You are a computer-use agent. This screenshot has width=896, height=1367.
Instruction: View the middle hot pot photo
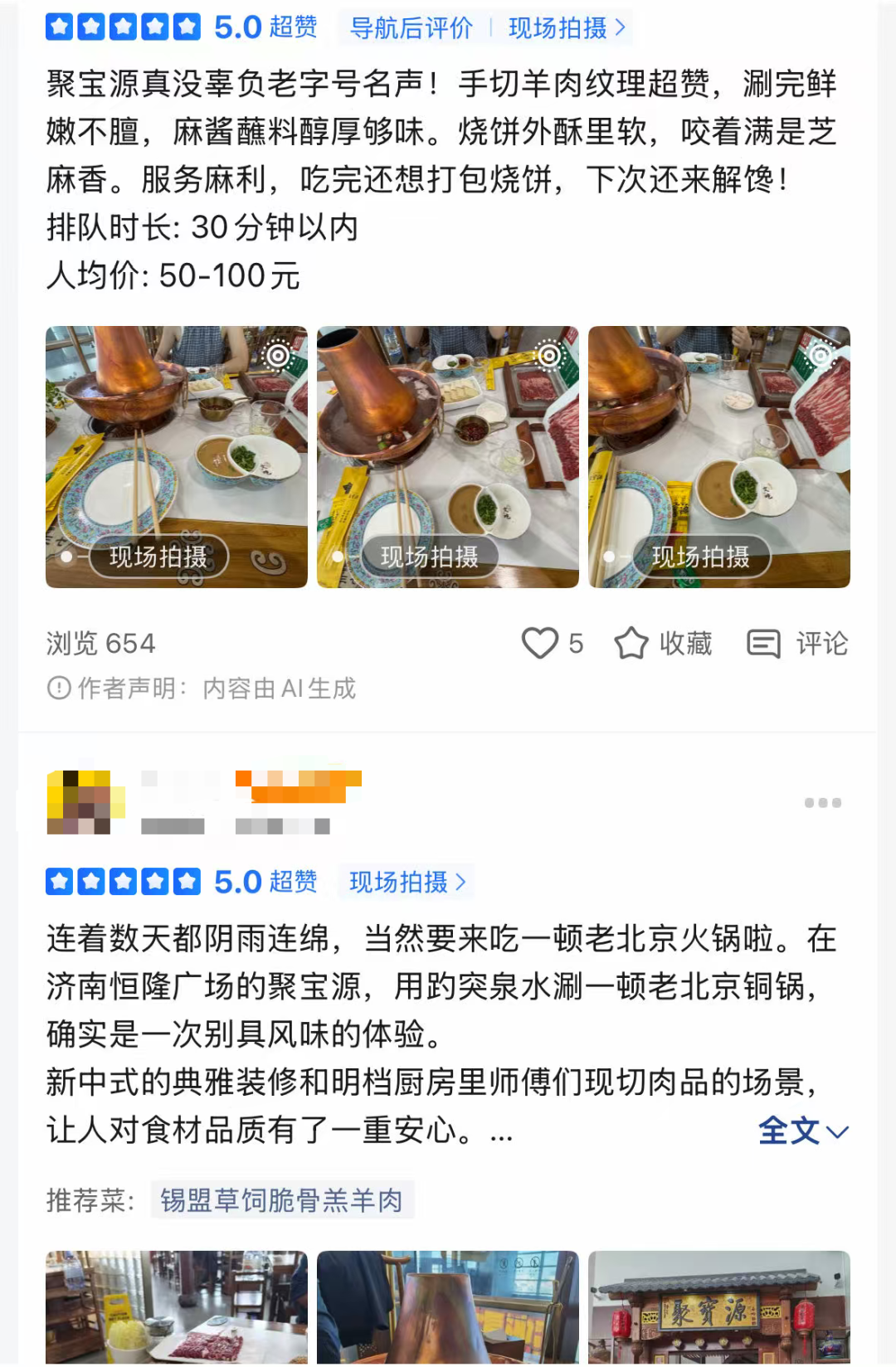[448, 456]
